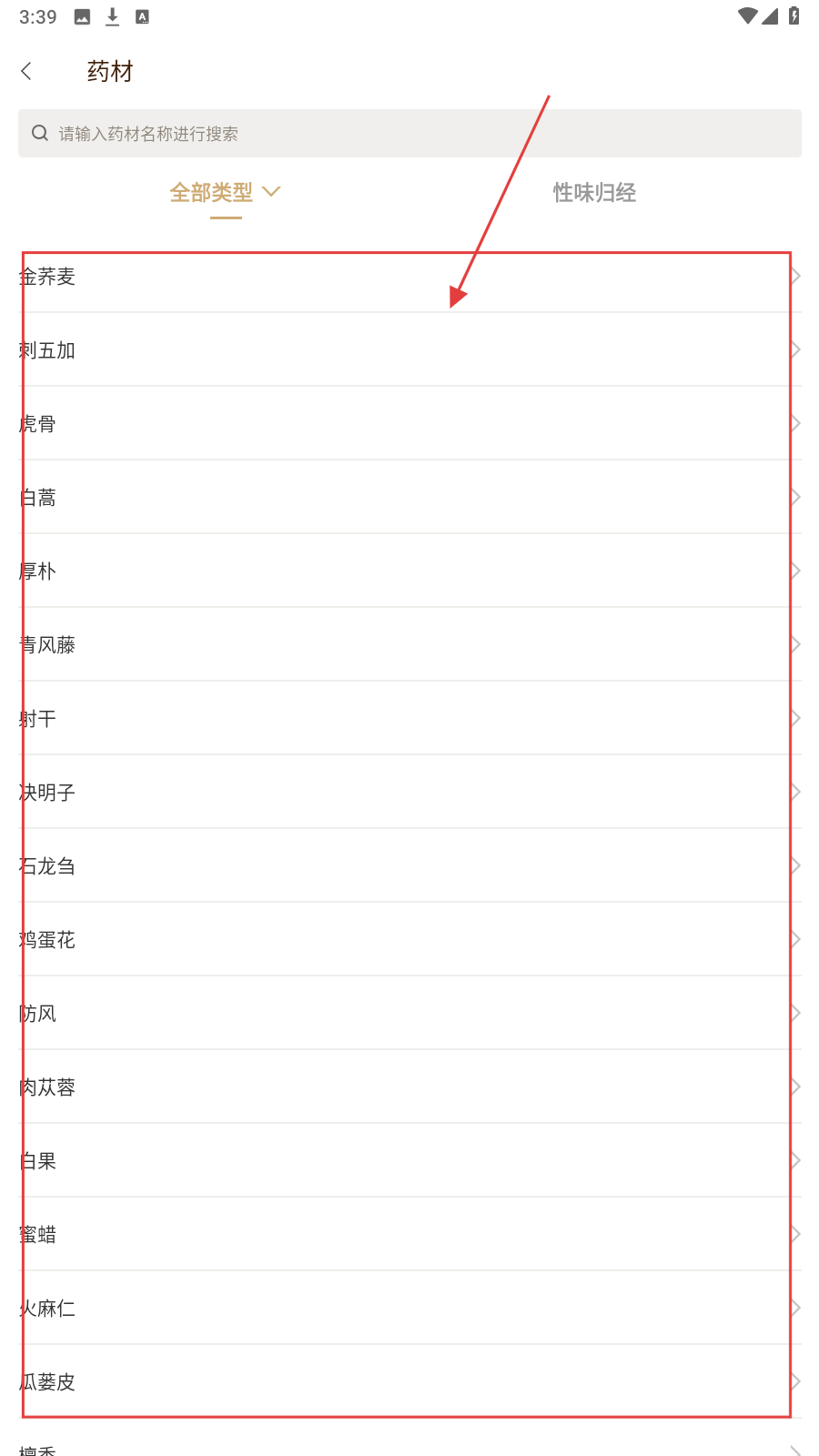This screenshot has width=819, height=1456.
Task: Open the 厚朴 row
Action: 409,571
